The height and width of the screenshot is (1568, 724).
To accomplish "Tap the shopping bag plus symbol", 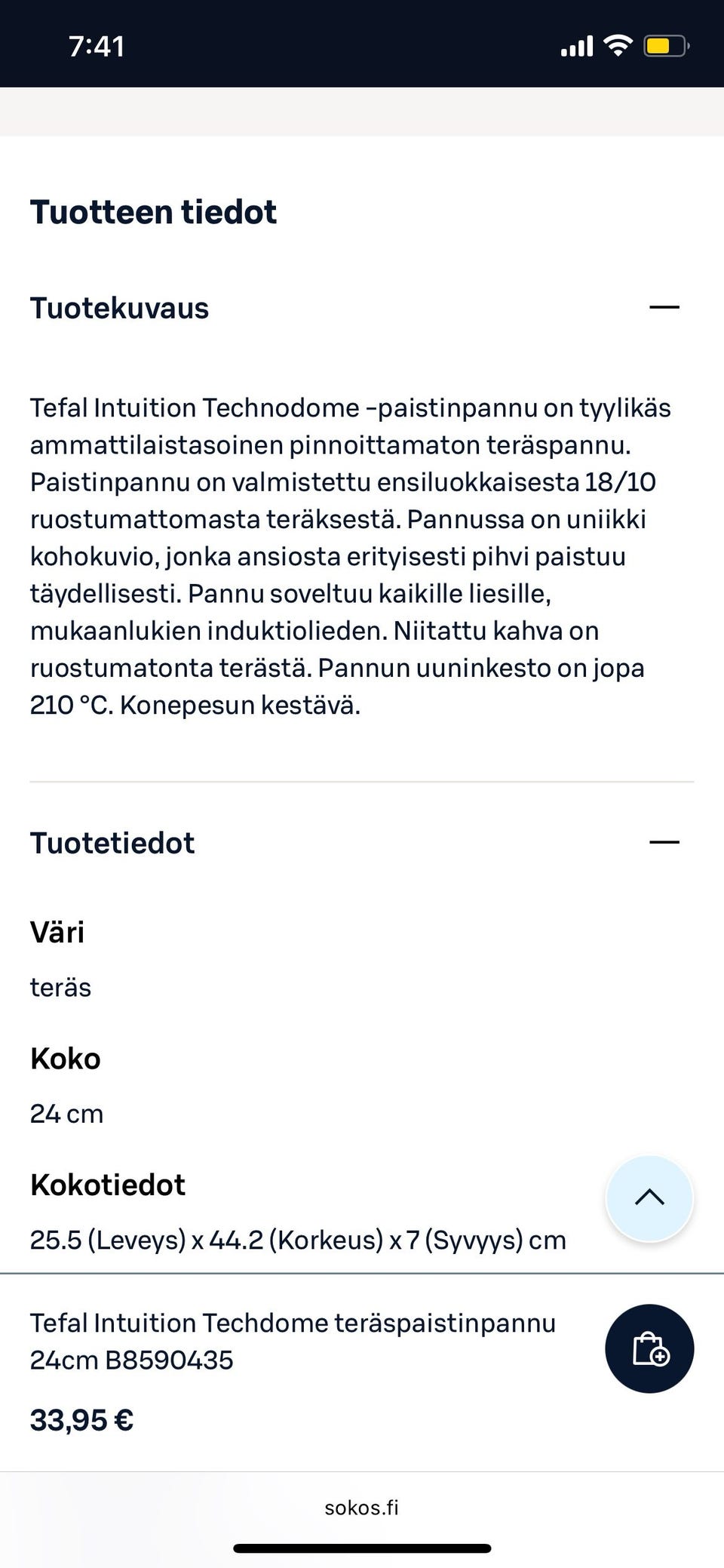I will (x=649, y=1349).
